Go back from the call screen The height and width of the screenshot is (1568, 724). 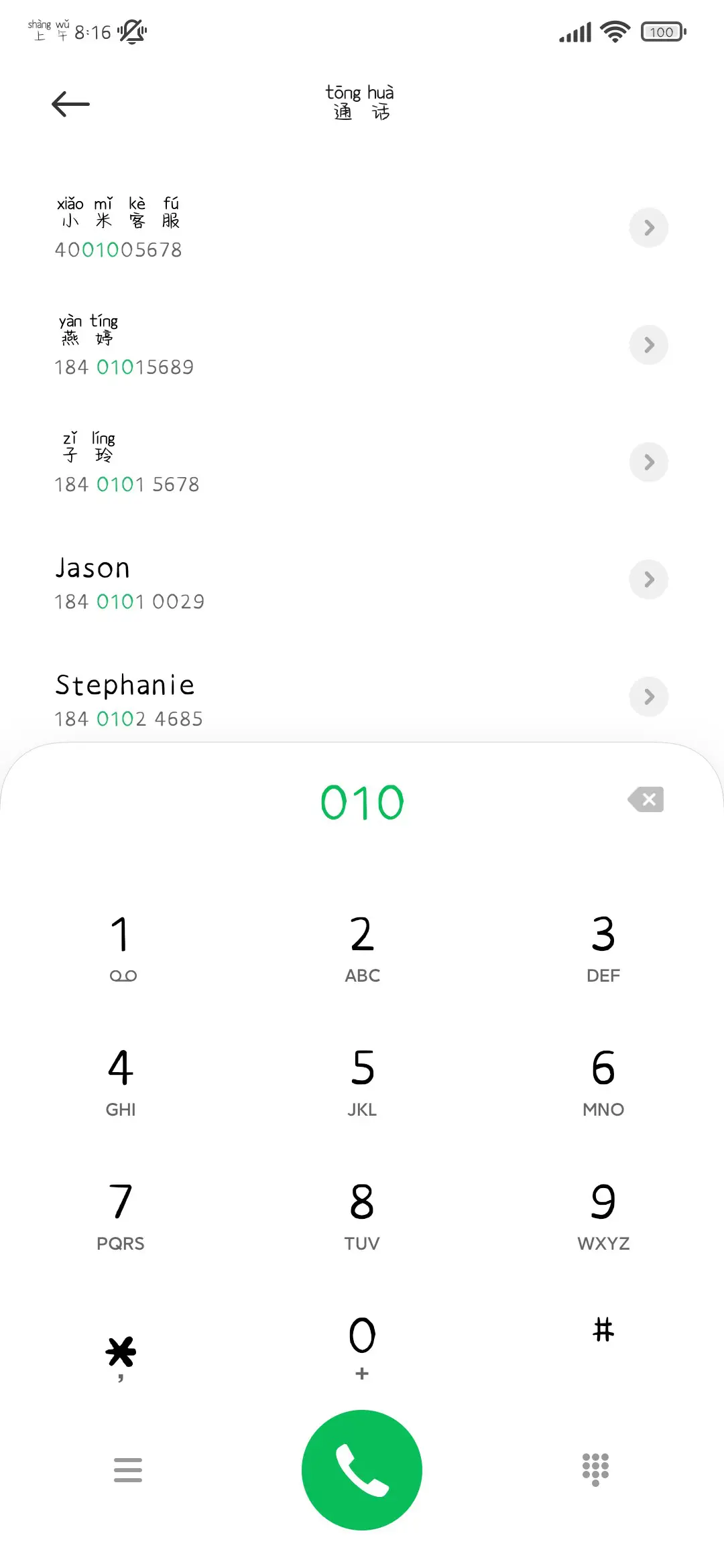[x=70, y=104]
